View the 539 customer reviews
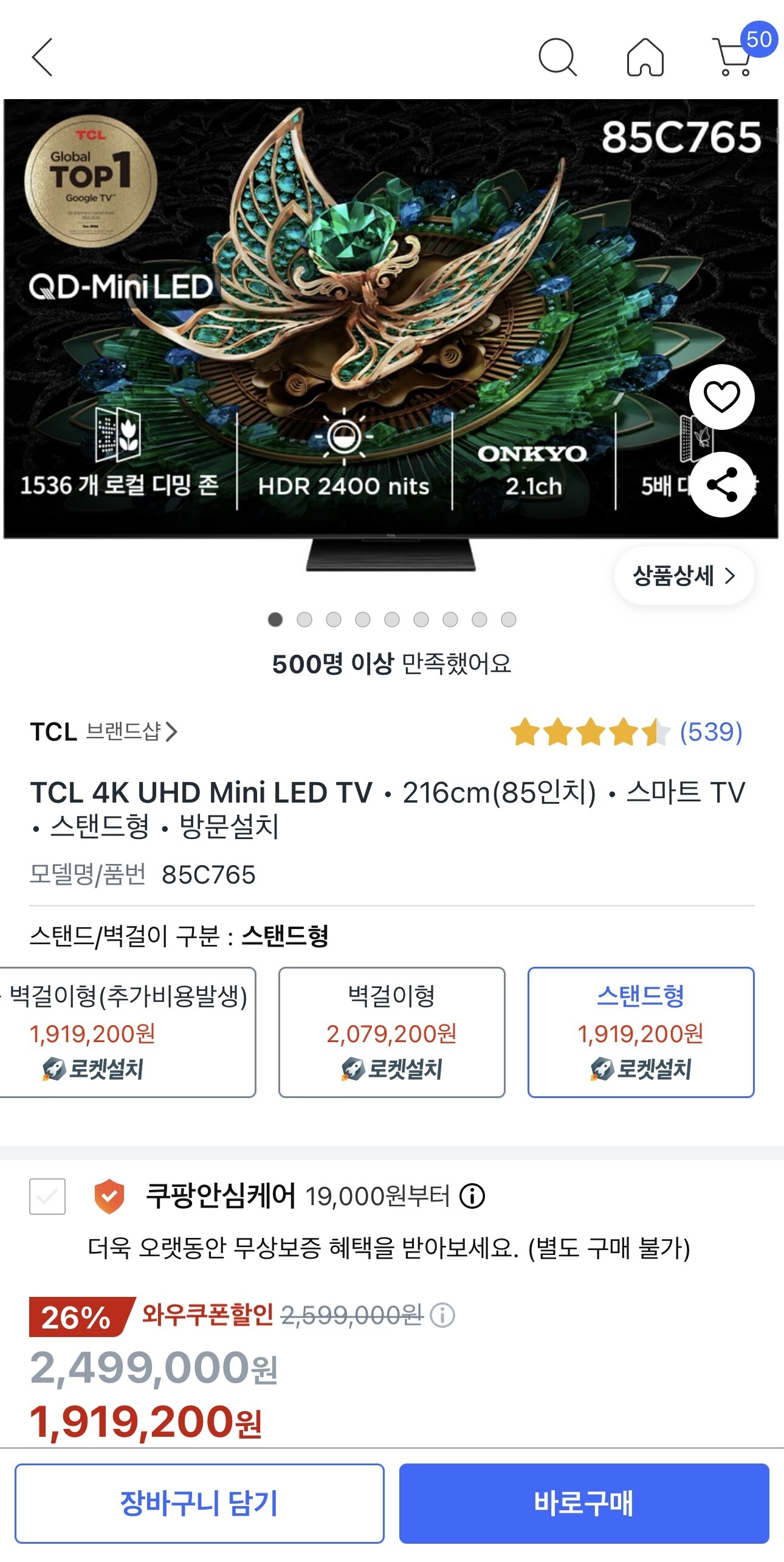784x1562 pixels. click(x=710, y=731)
